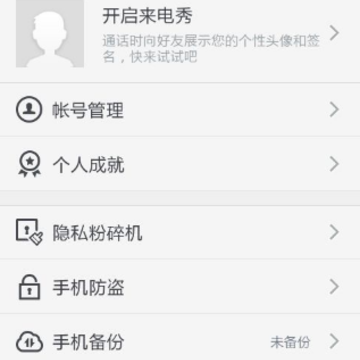The height and width of the screenshot is (360, 360).
Task: Open 手机防盗 anti-theft settings
Action: click(180, 286)
